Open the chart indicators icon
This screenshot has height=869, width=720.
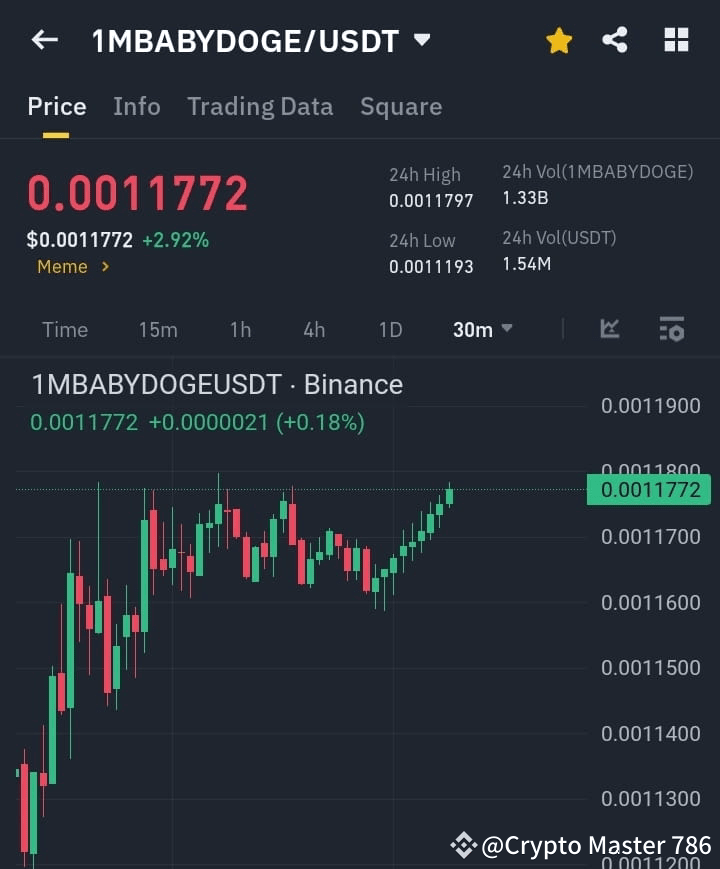[x=609, y=329]
